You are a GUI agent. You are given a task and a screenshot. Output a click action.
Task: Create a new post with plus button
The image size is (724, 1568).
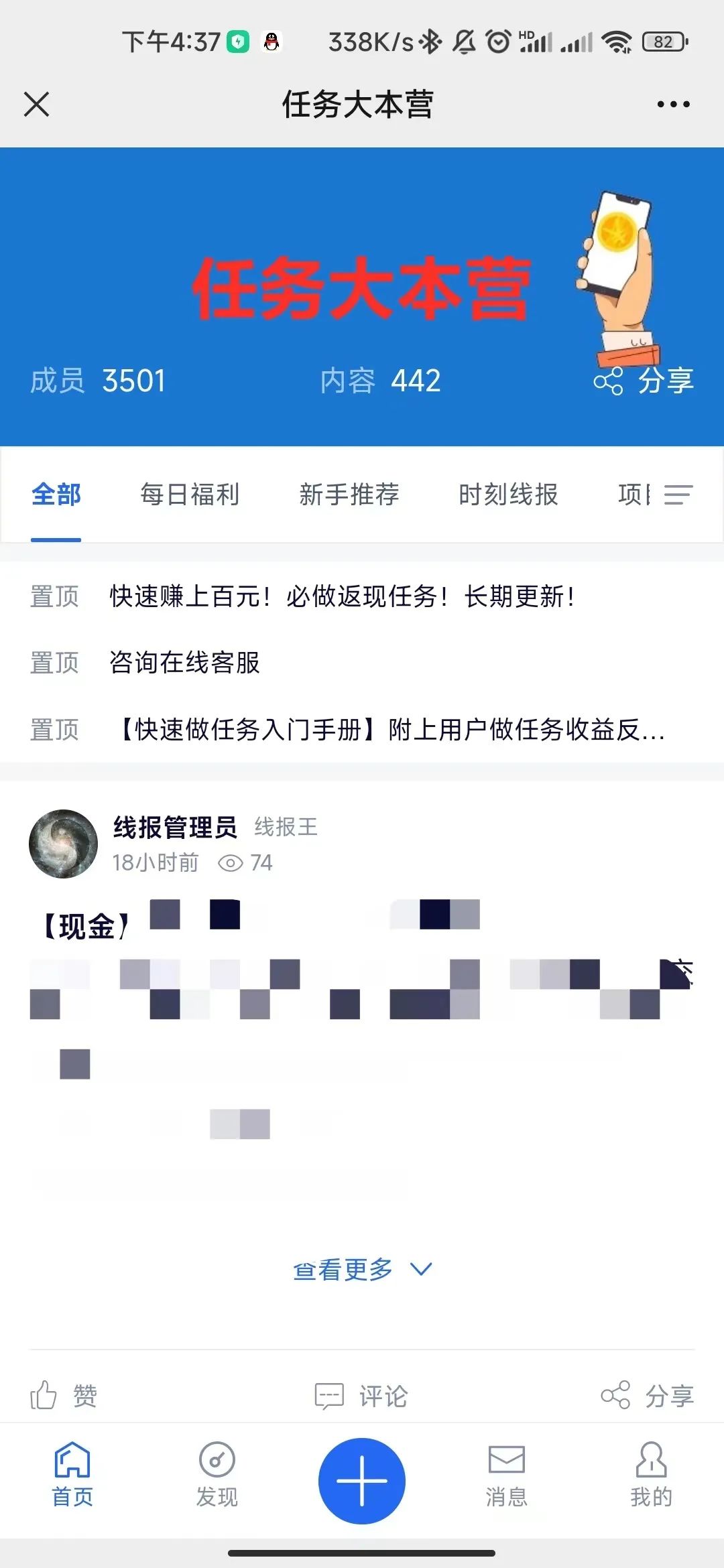(x=362, y=1481)
